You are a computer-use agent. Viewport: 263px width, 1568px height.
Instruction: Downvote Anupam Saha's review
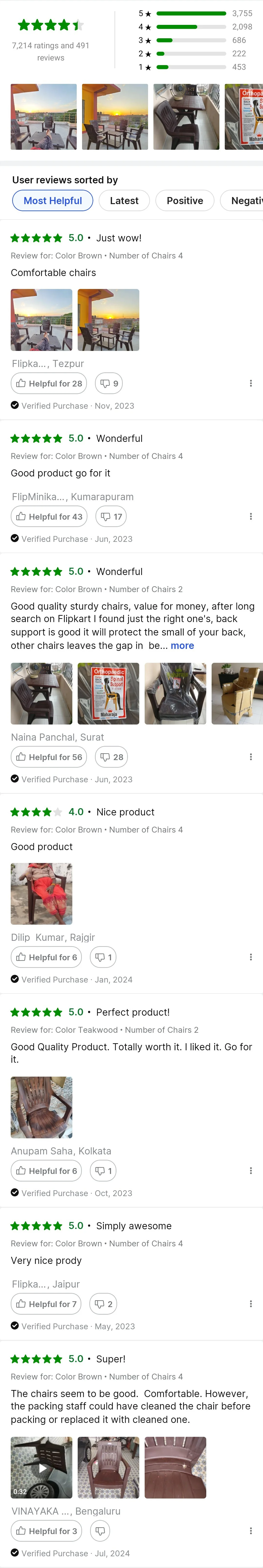point(103,1171)
